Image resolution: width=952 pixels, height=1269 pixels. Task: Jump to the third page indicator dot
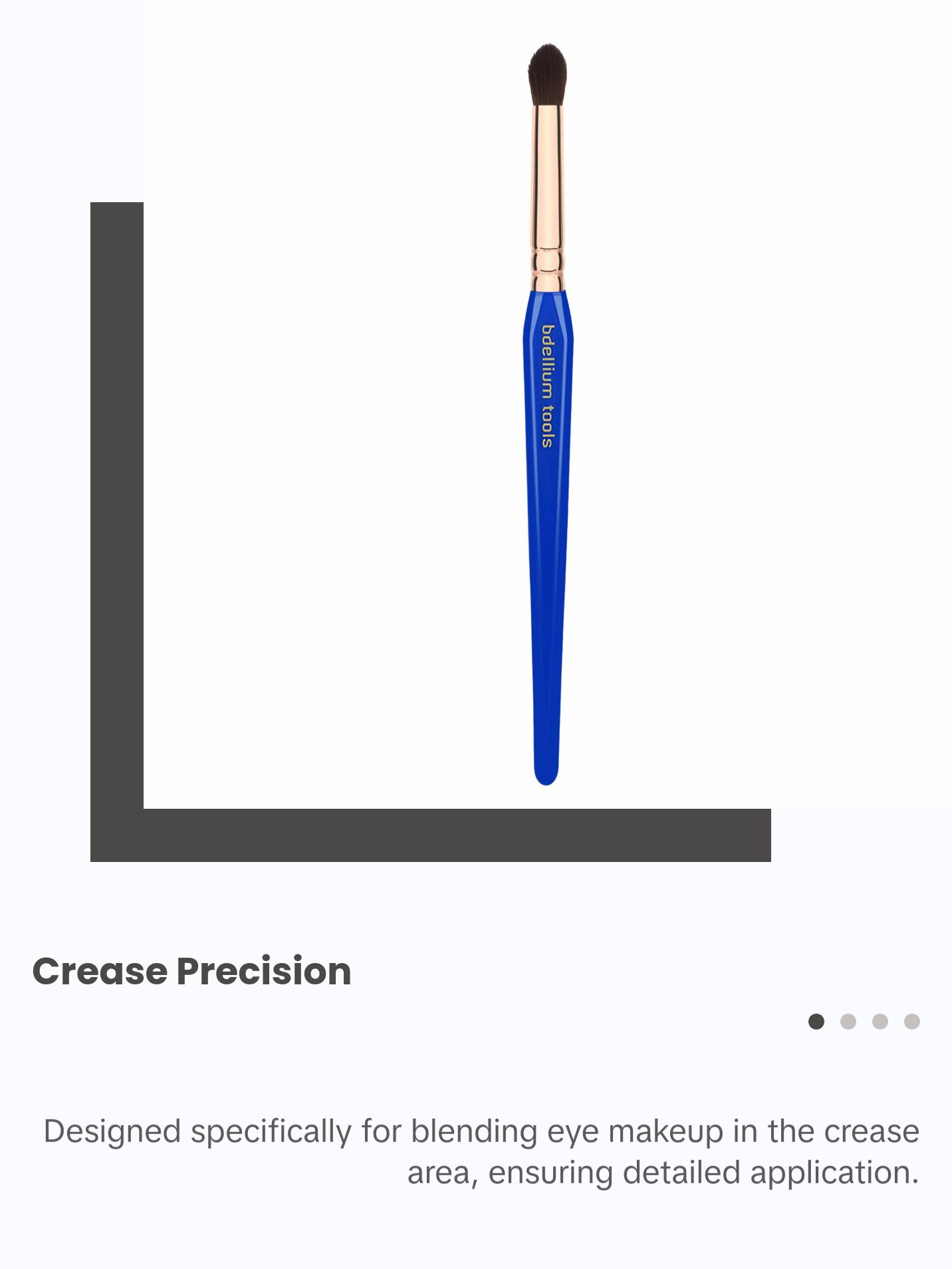click(880, 1022)
